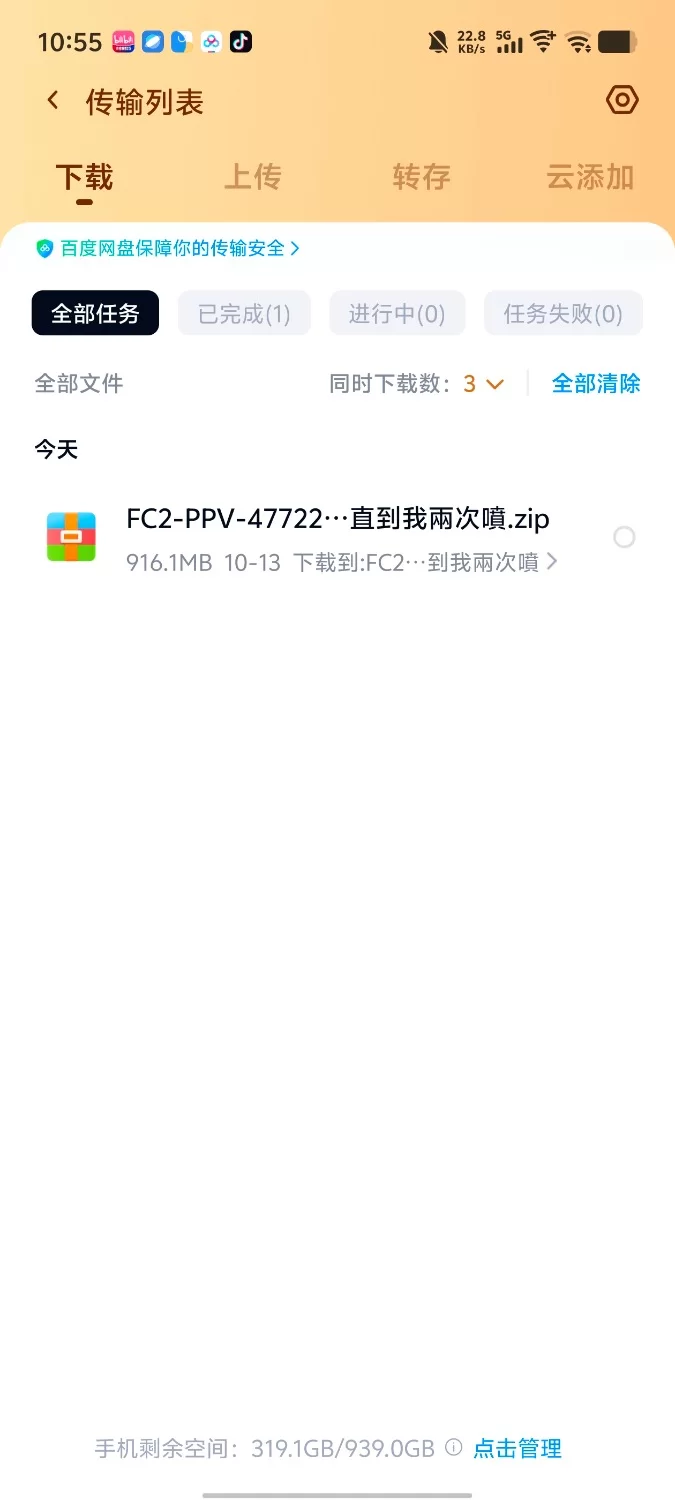Tap 全部清除 to clear all tasks
675x1500 pixels.
click(596, 384)
